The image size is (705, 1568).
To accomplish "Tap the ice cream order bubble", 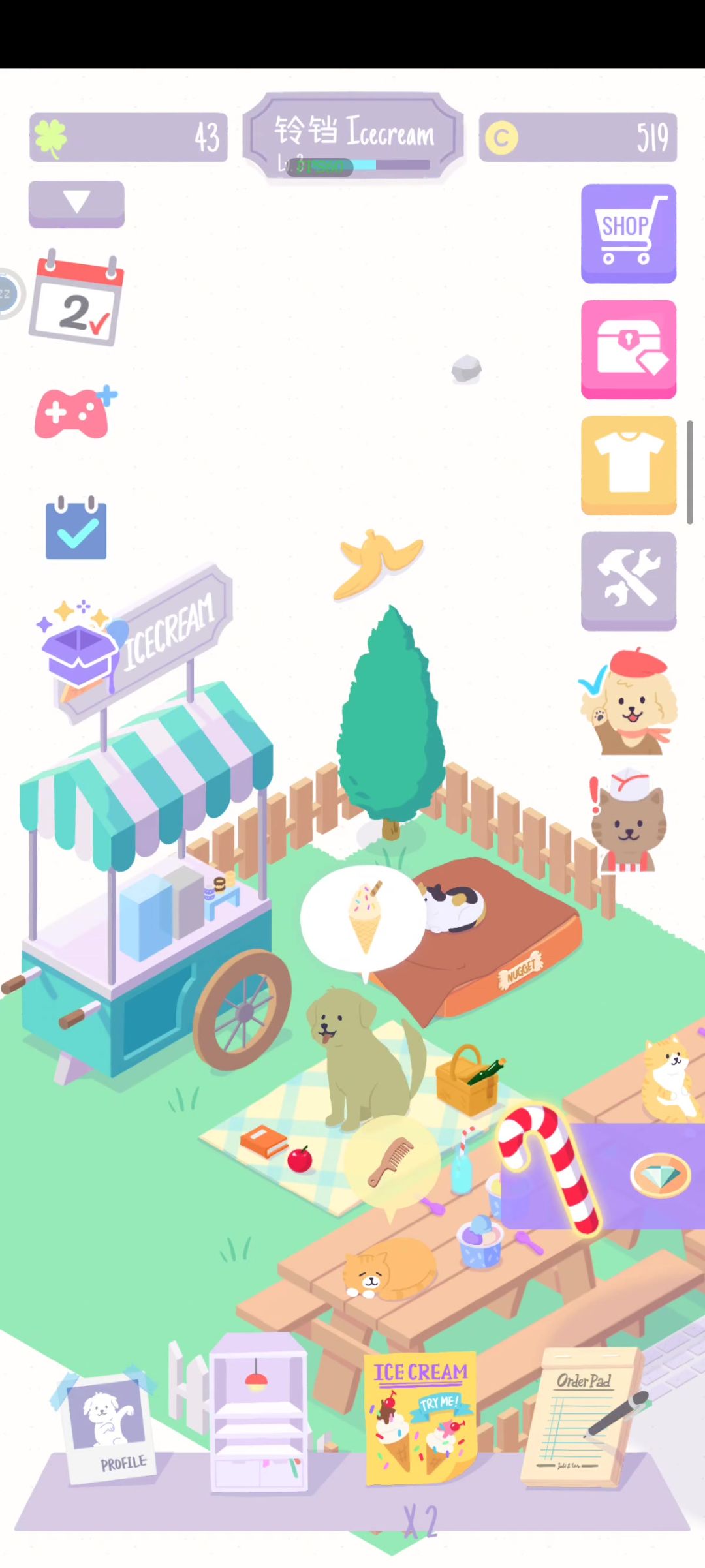I will point(363,917).
